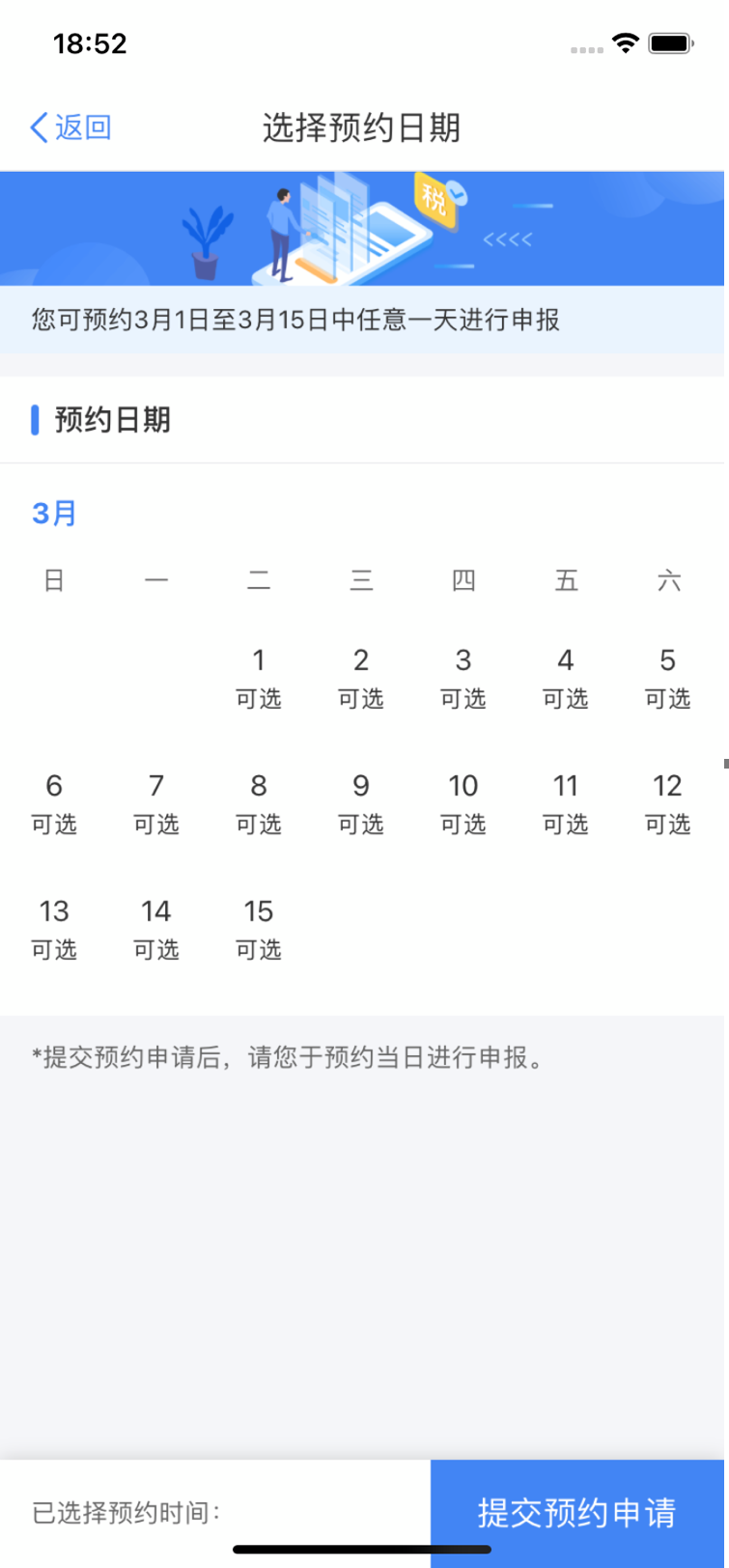Choose date 2 in the calendar
Image resolution: width=729 pixels, height=1568 pixels.
click(361, 678)
